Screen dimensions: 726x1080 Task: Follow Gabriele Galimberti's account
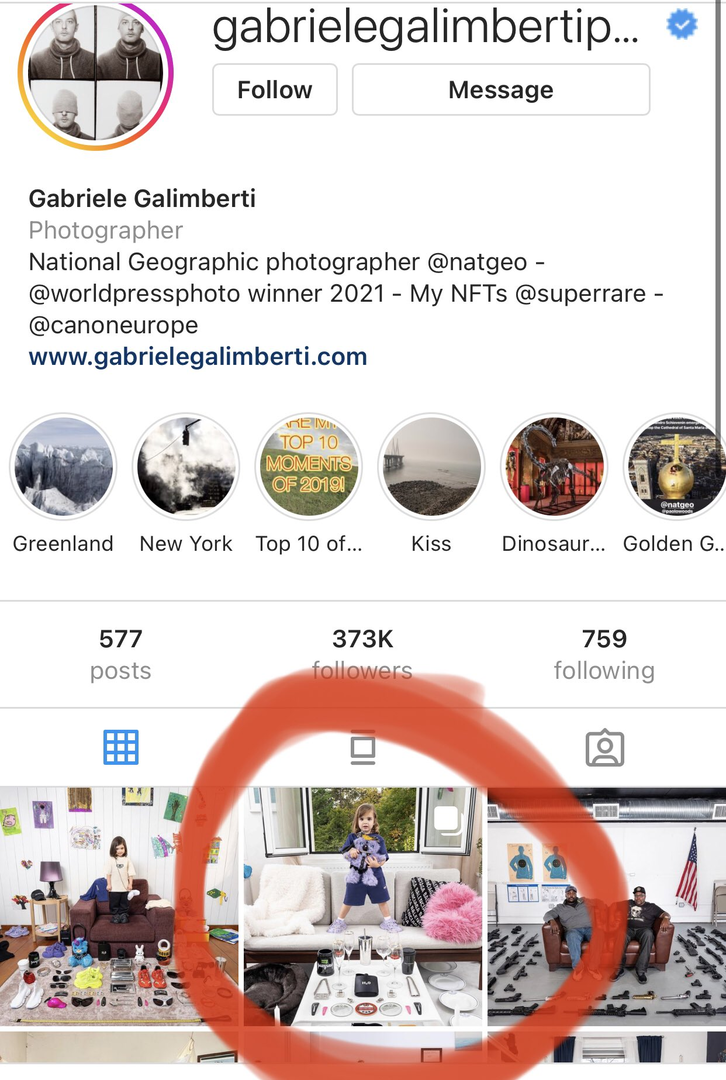[274, 90]
